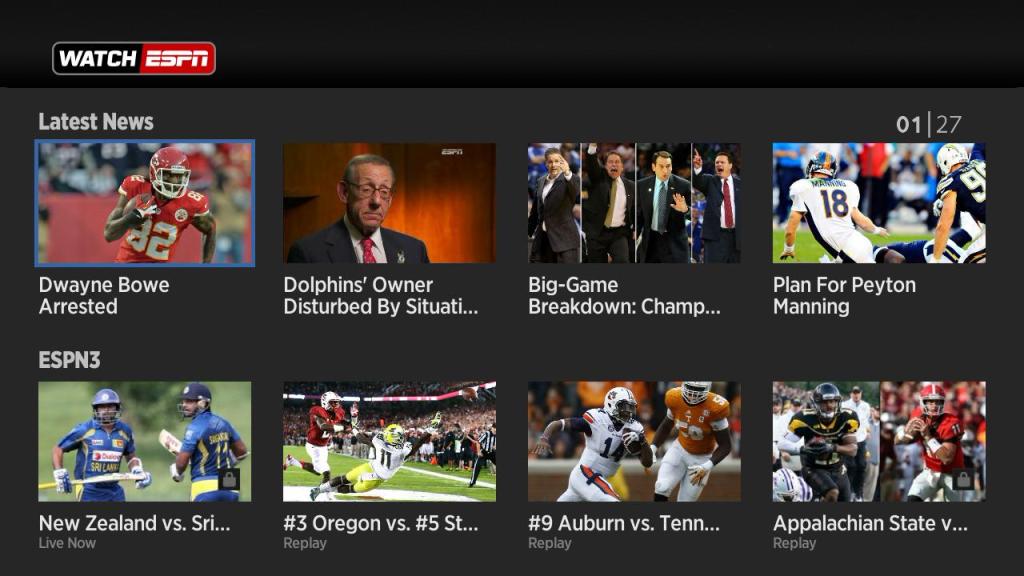Open the Dwayne Bowe Arrested video

[x=145, y=203]
